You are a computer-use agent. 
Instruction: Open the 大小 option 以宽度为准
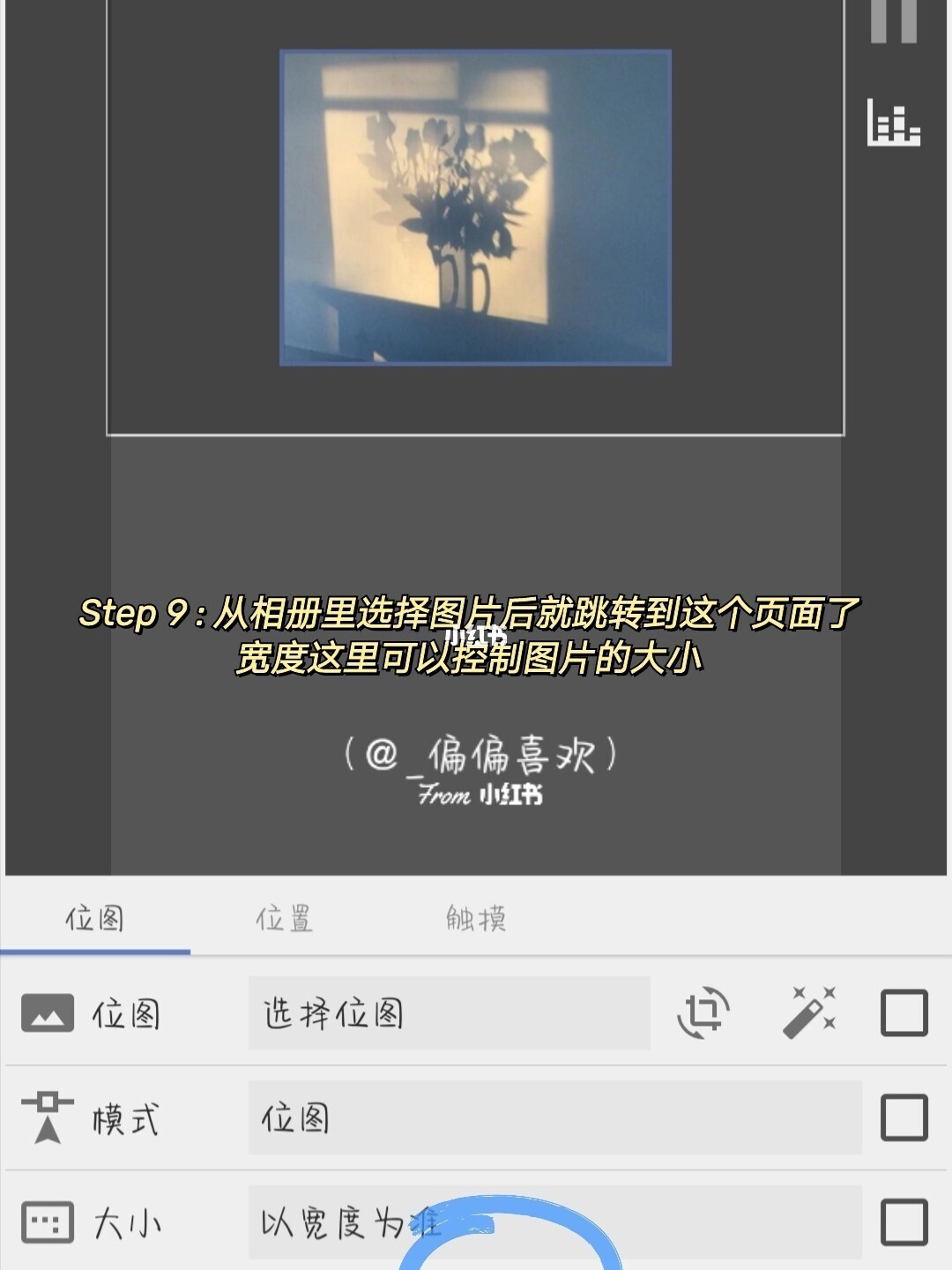554,1221
